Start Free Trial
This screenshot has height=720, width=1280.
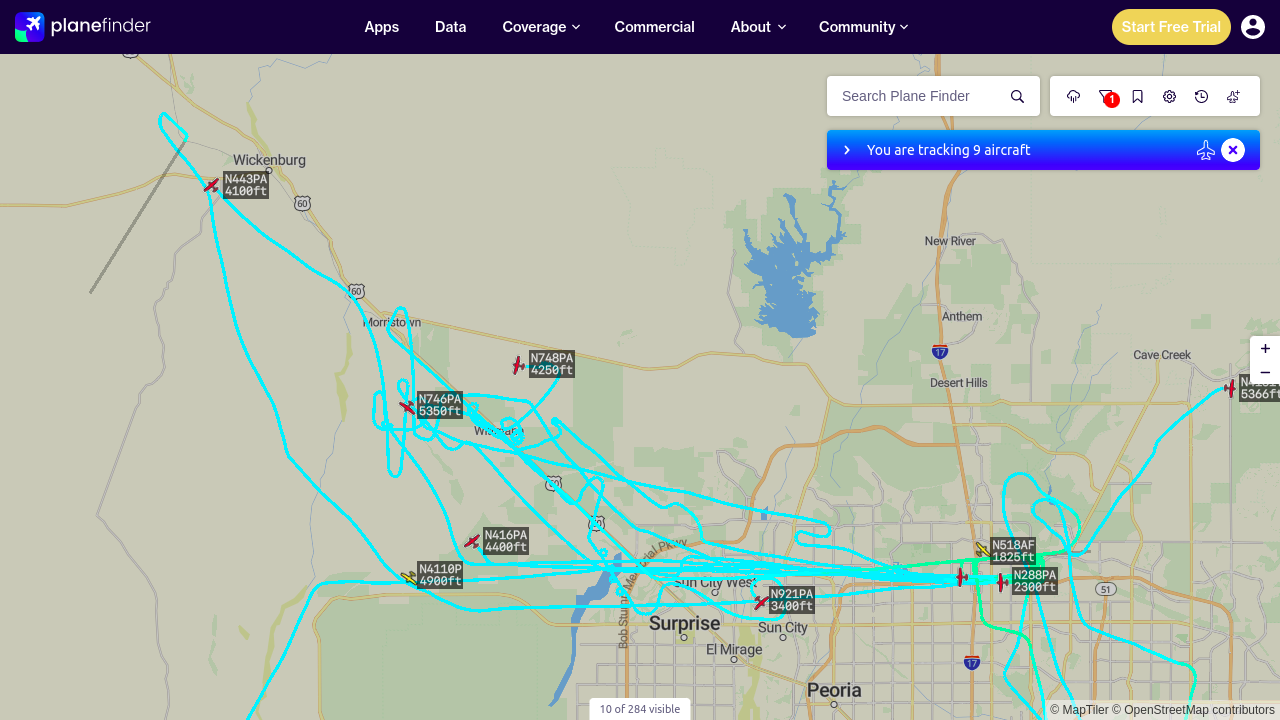tap(1171, 27)
